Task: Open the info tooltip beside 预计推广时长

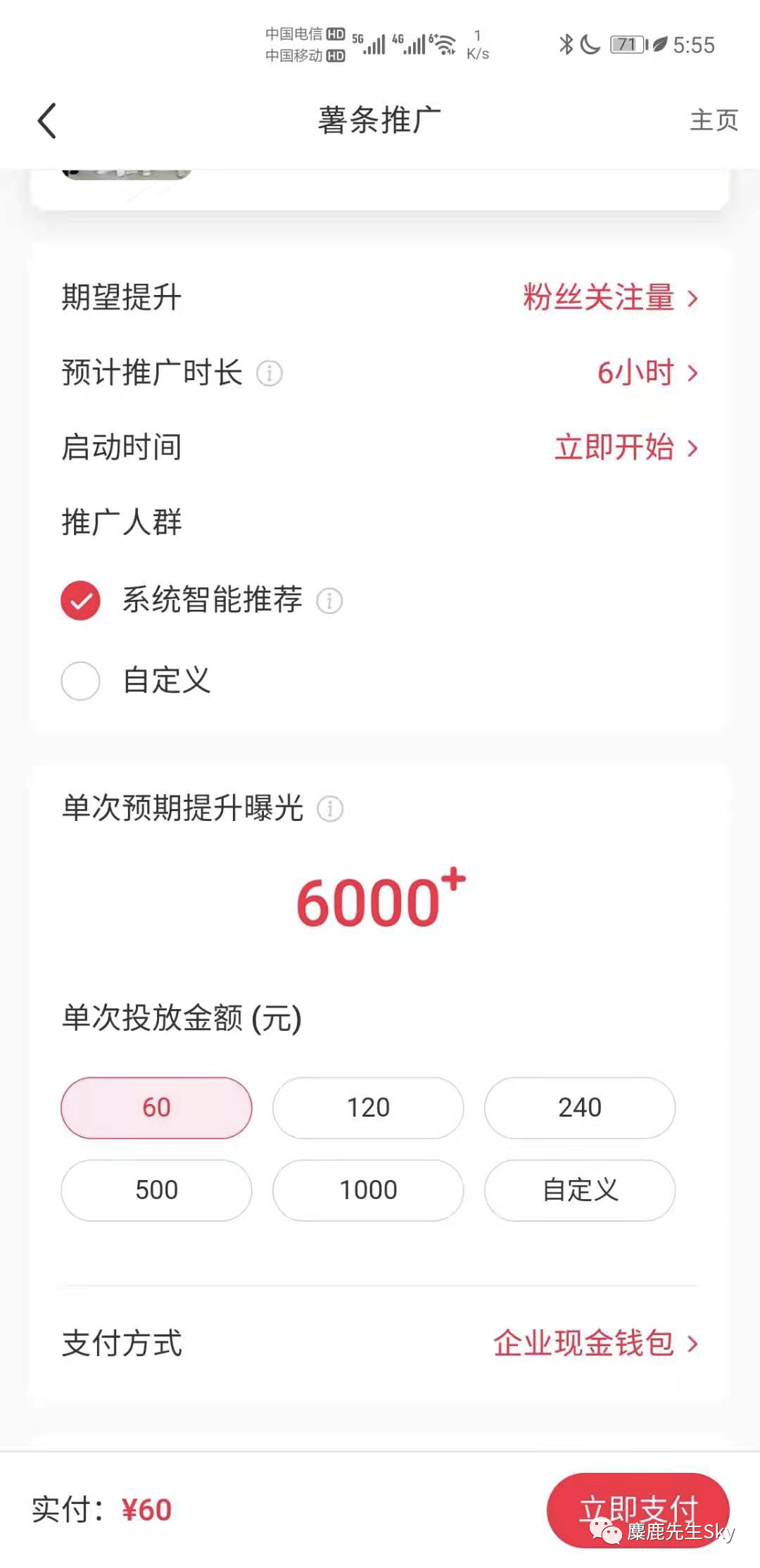Action: click(271, 373)
